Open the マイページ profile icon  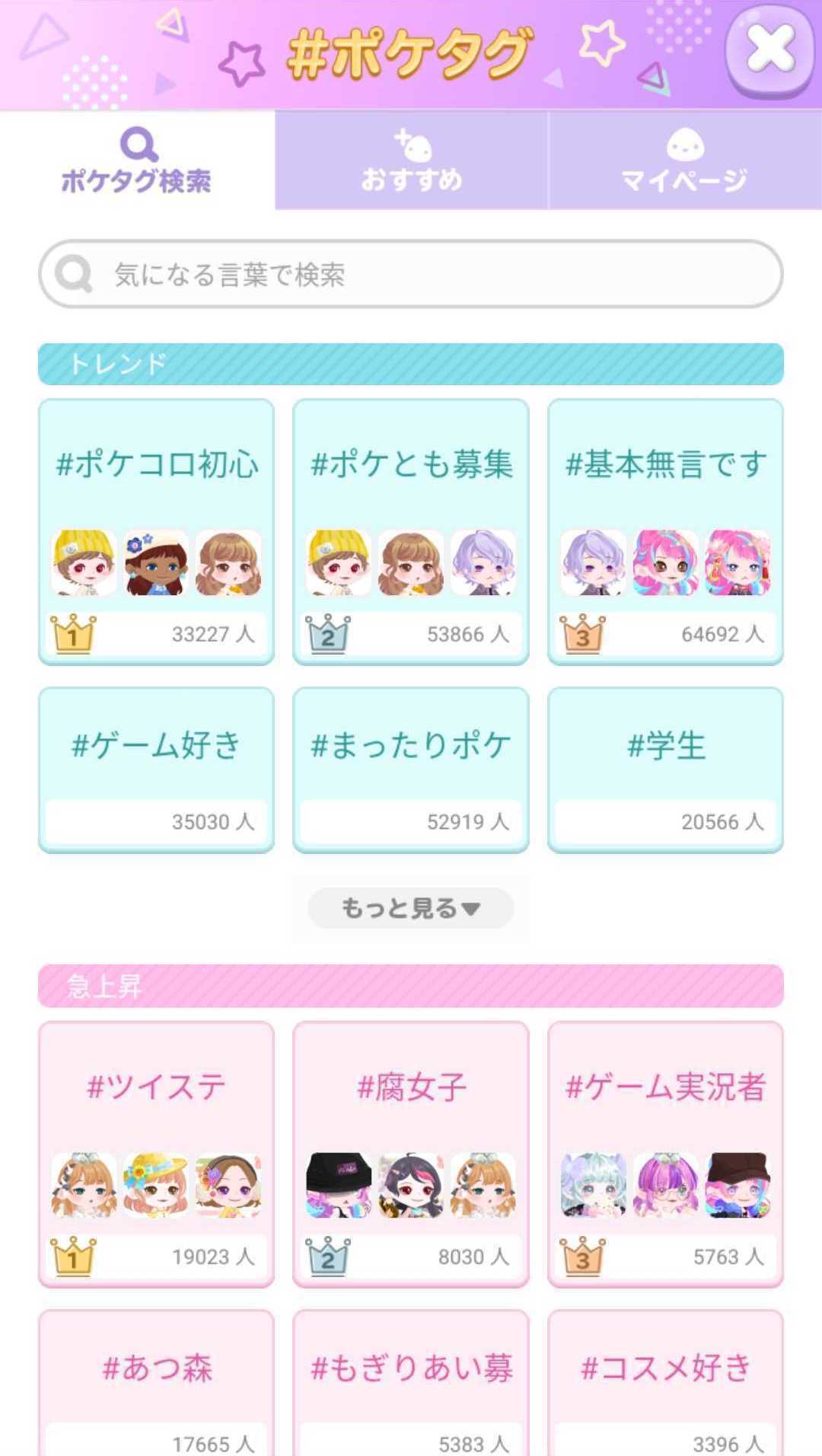684,146
